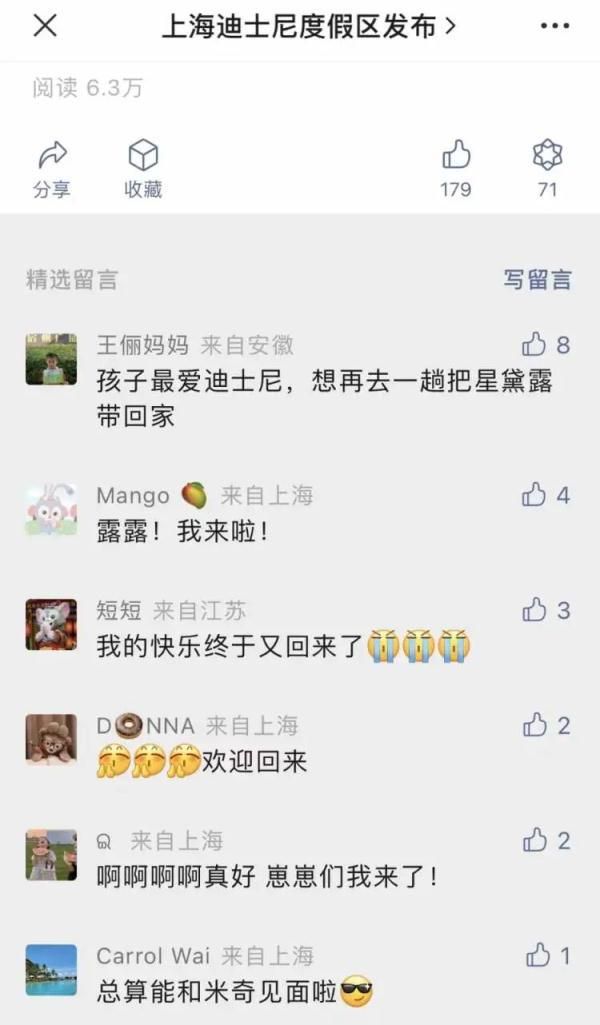Share this article via 分享
Screen dimensions: 600x1025
[x=52, y=169]
